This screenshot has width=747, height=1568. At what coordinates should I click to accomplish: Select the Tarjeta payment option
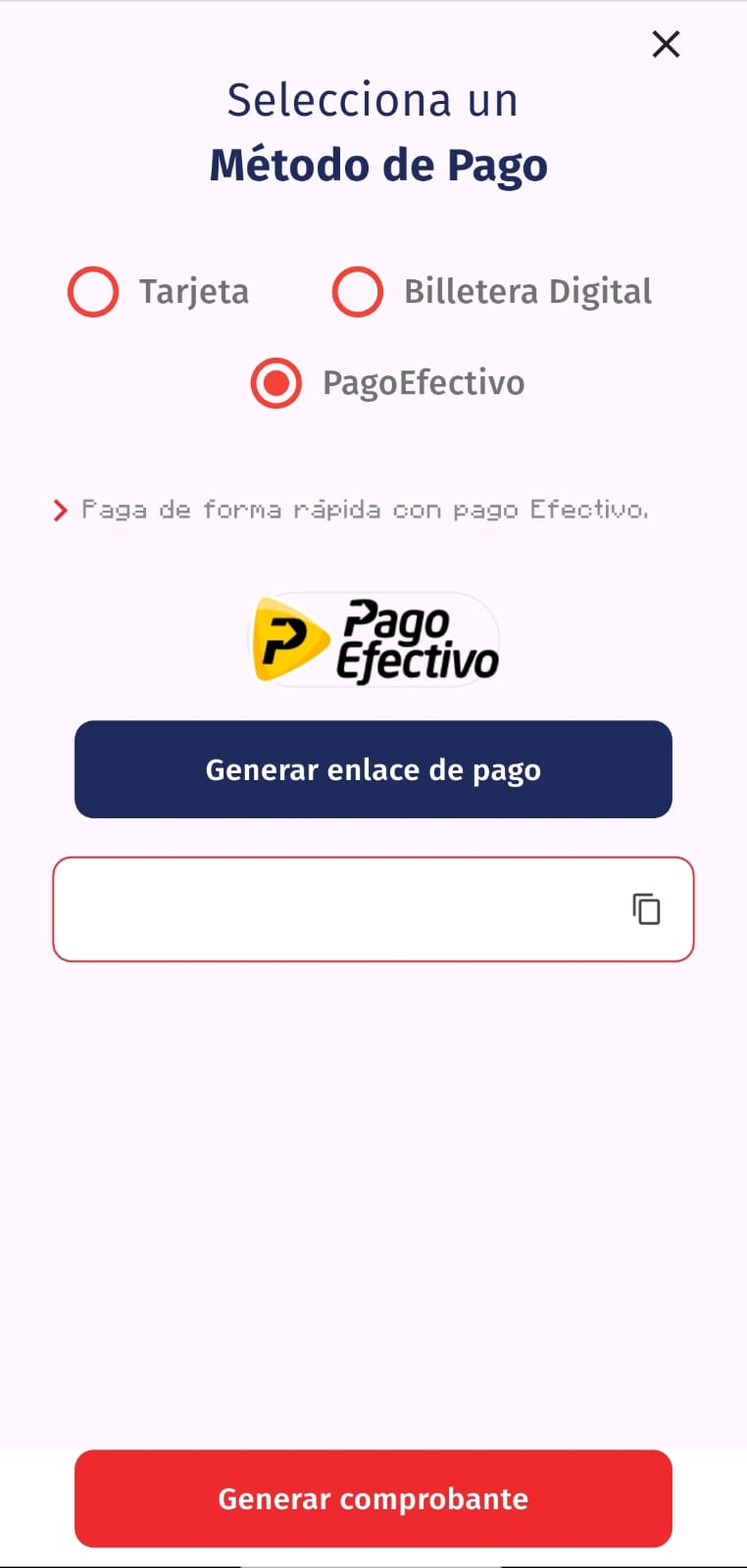[x=94, y=292]
